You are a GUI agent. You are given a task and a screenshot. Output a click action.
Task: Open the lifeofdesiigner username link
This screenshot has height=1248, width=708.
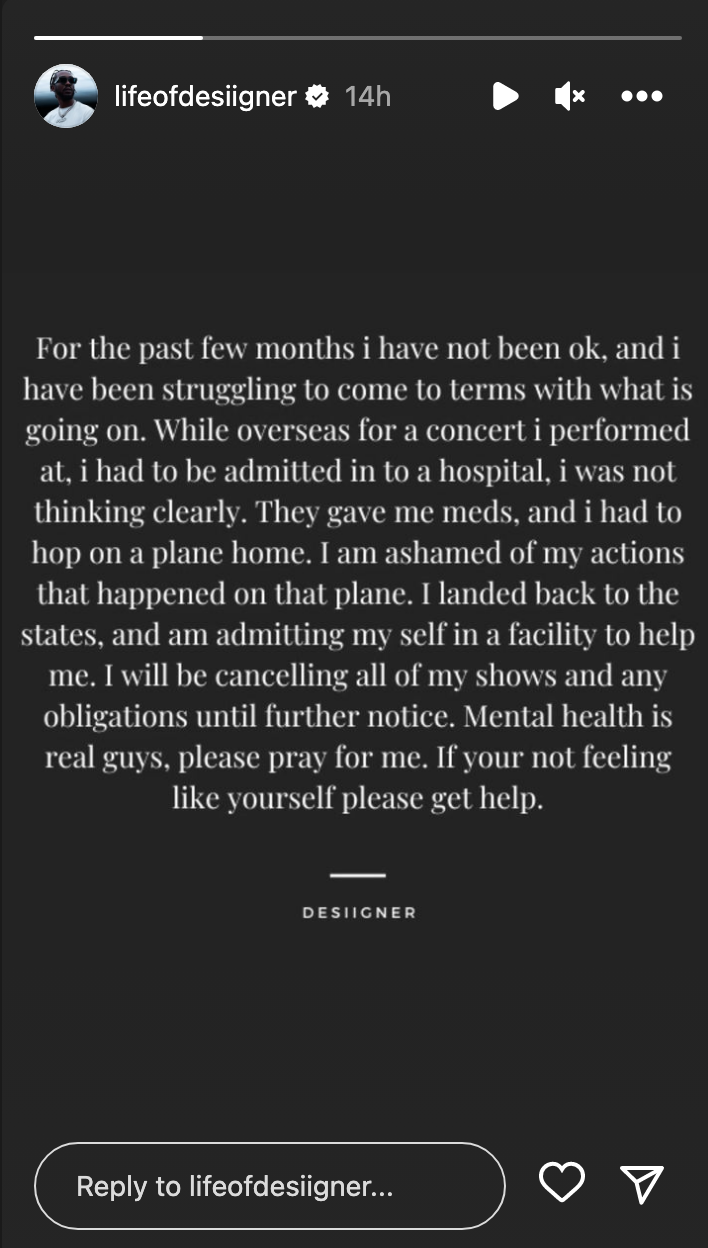[205, 96]
